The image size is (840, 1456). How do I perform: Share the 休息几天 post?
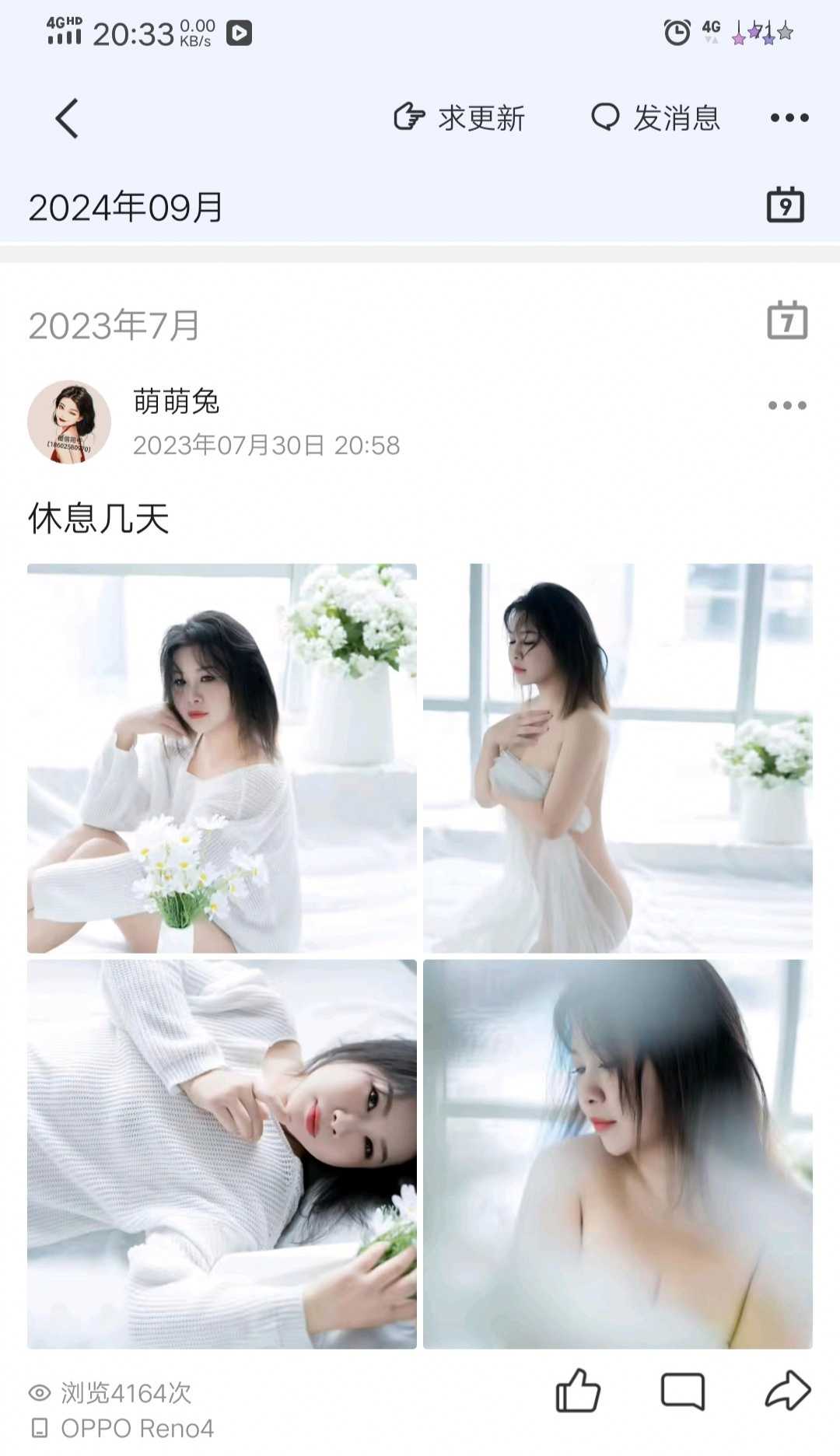[787, 1390]
